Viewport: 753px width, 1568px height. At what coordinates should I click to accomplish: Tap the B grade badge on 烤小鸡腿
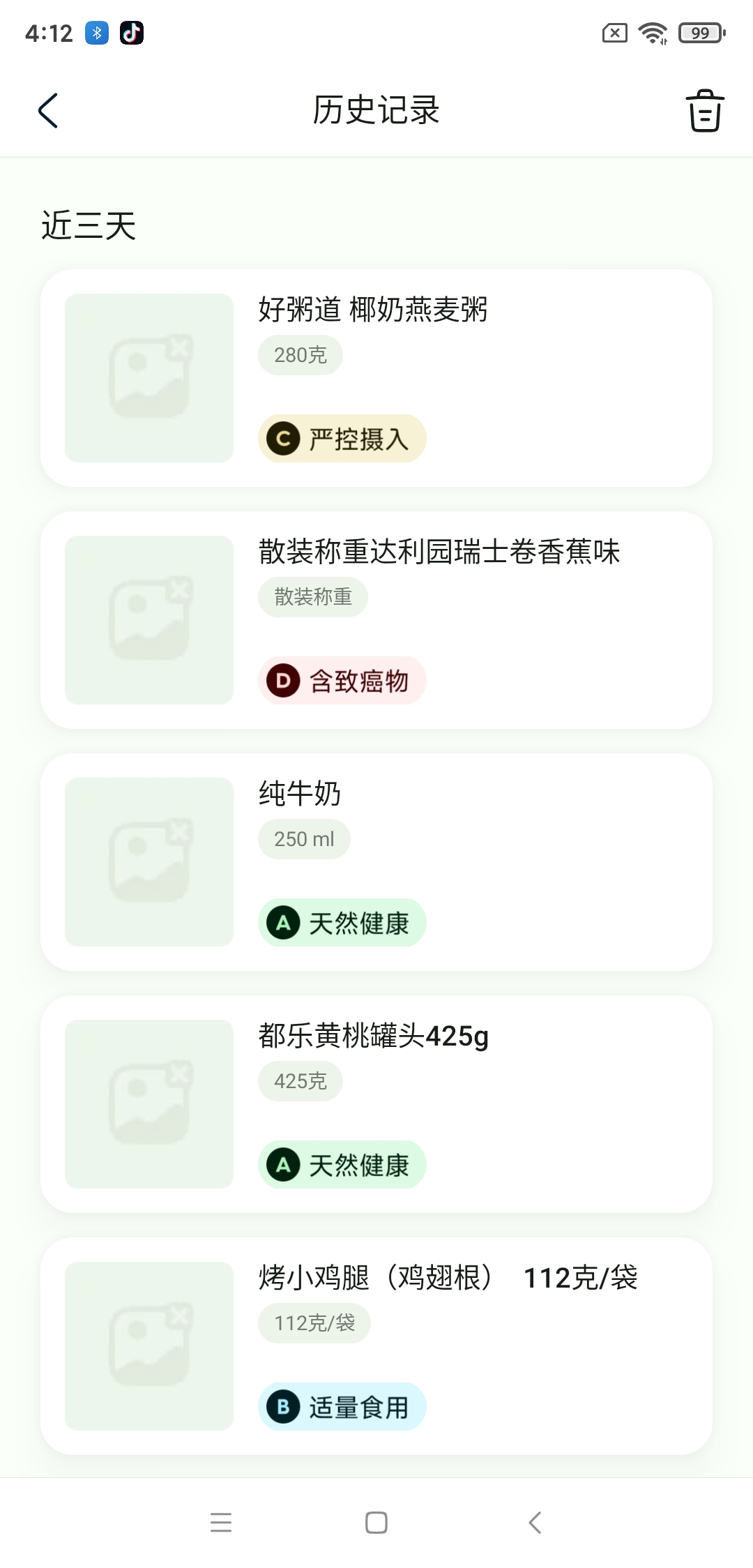pyautogui.click(x=282, y=1407)
